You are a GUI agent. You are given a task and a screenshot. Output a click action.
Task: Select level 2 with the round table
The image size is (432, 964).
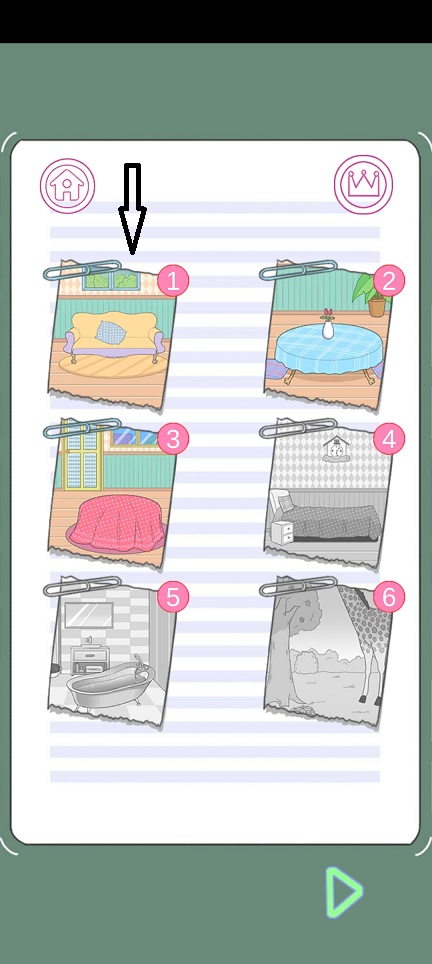point(329,335)
